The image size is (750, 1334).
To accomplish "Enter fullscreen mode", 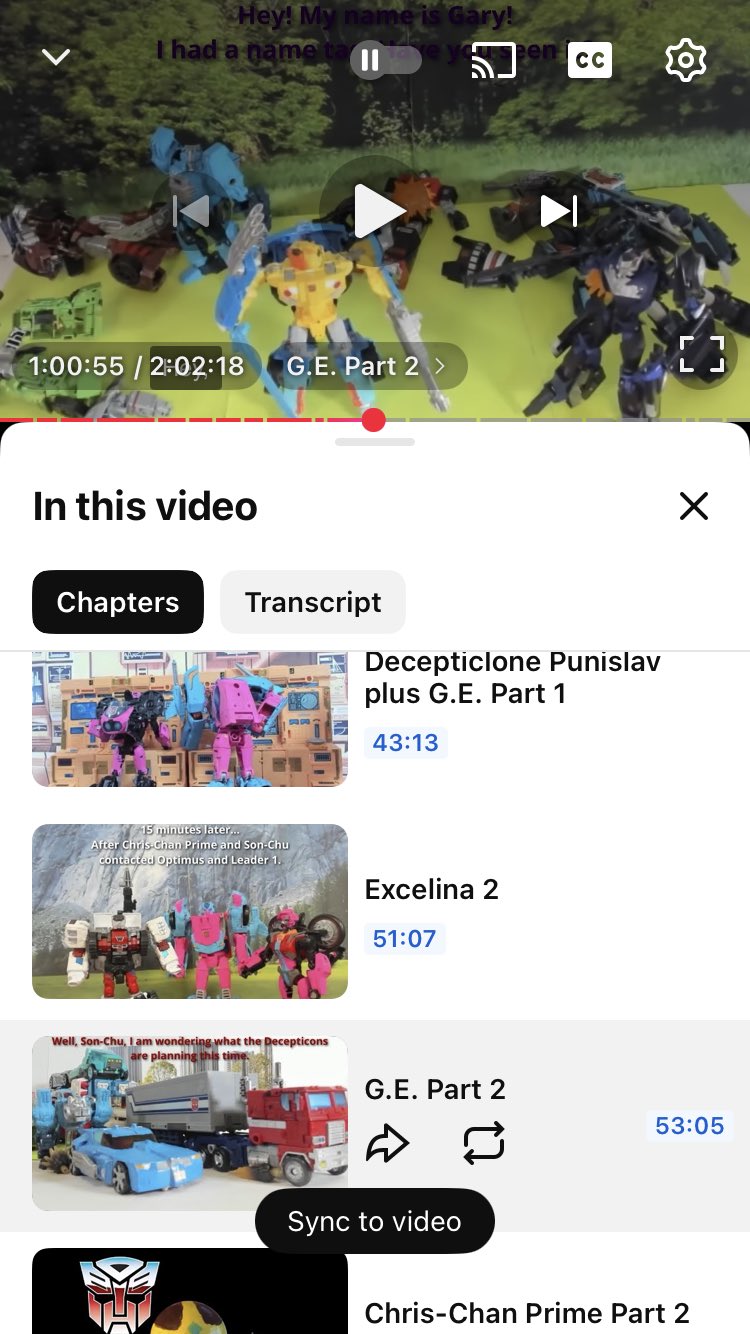I will (701, 354).
